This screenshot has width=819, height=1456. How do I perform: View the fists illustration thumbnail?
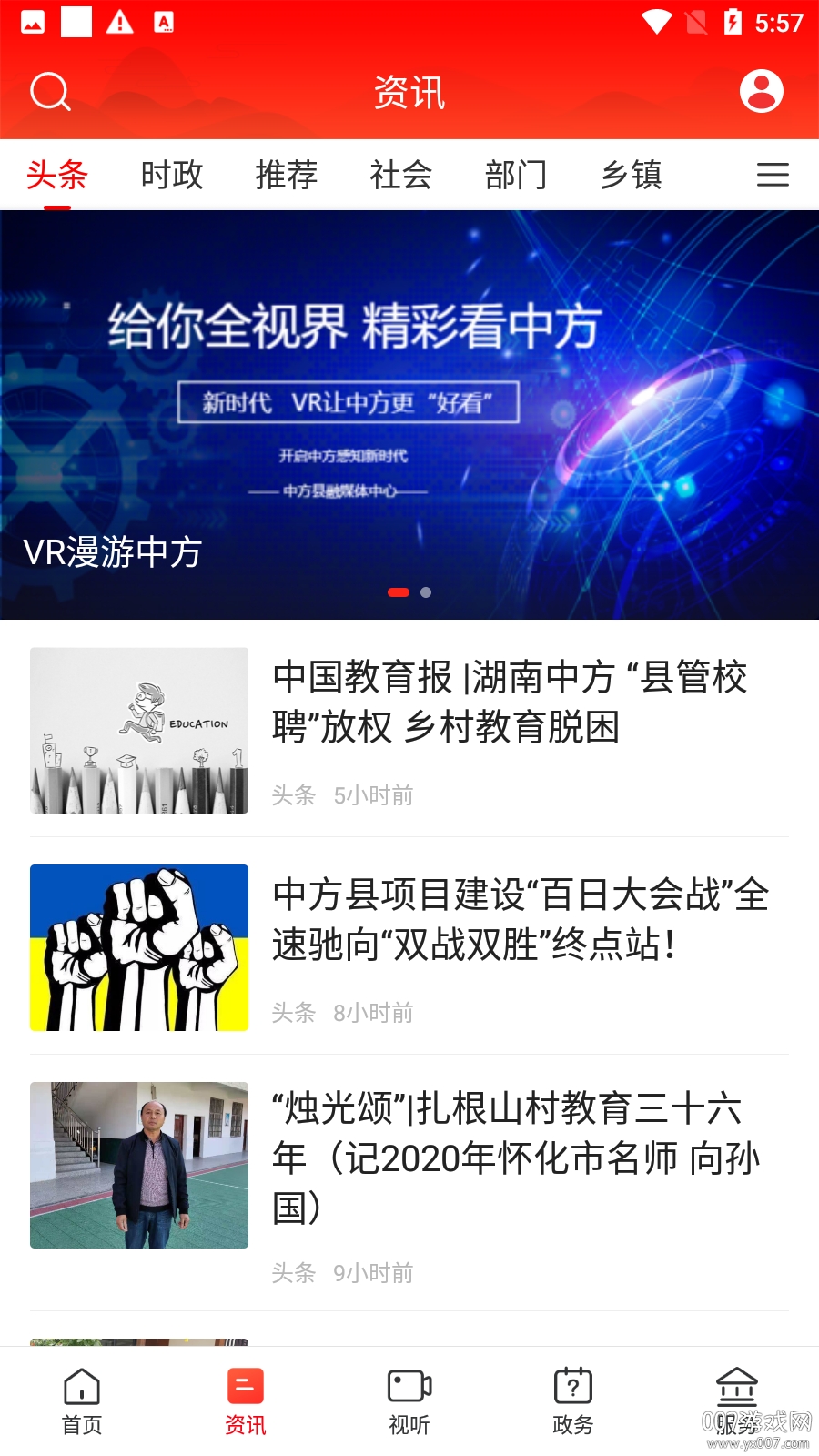(x=138, y=947)
